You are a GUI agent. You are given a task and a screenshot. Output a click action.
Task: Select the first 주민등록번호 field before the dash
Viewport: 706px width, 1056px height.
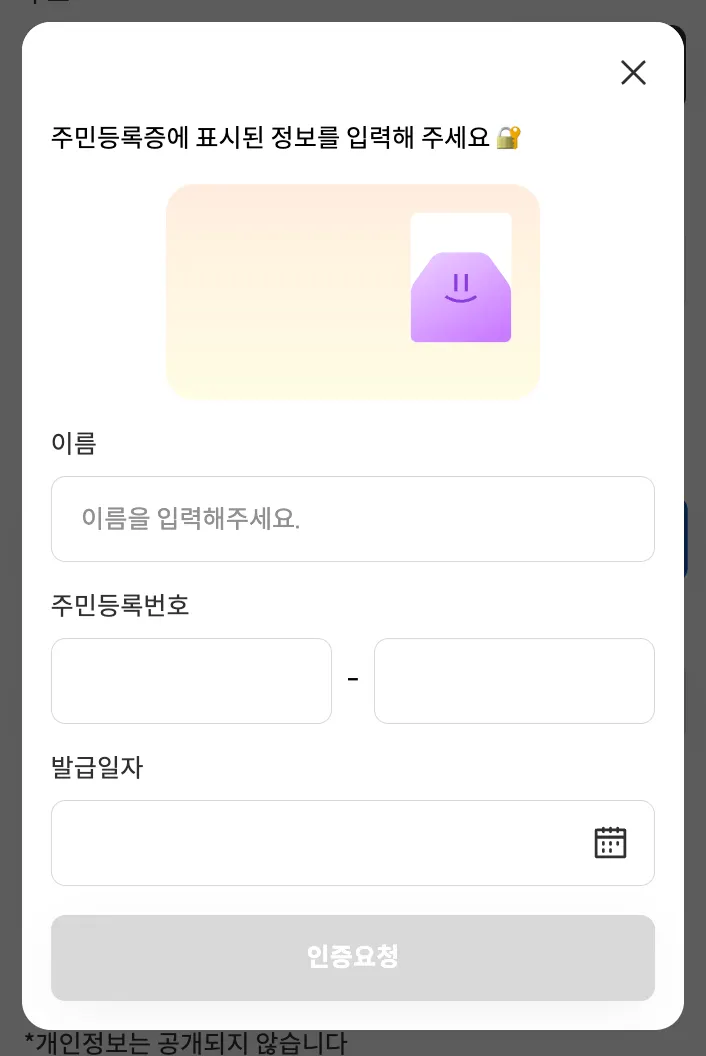coord(191,681)
